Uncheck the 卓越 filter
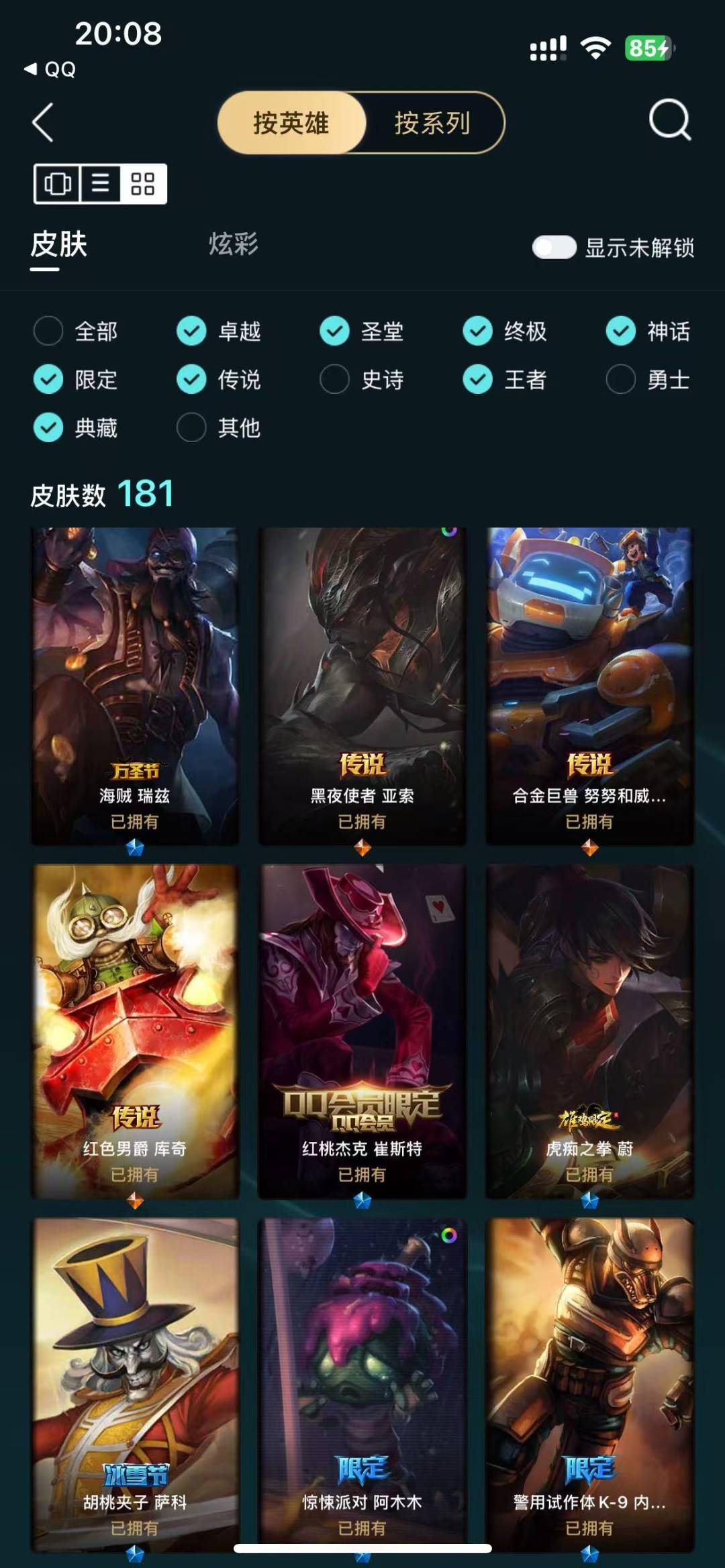 tap(191, 331)
